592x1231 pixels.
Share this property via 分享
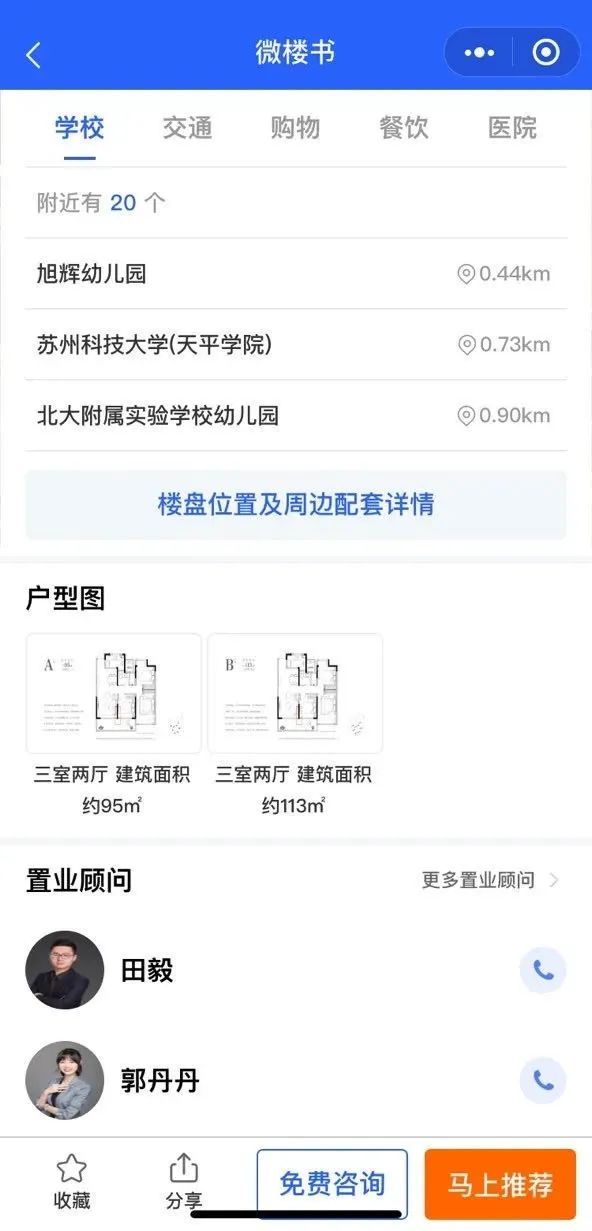184,1182
